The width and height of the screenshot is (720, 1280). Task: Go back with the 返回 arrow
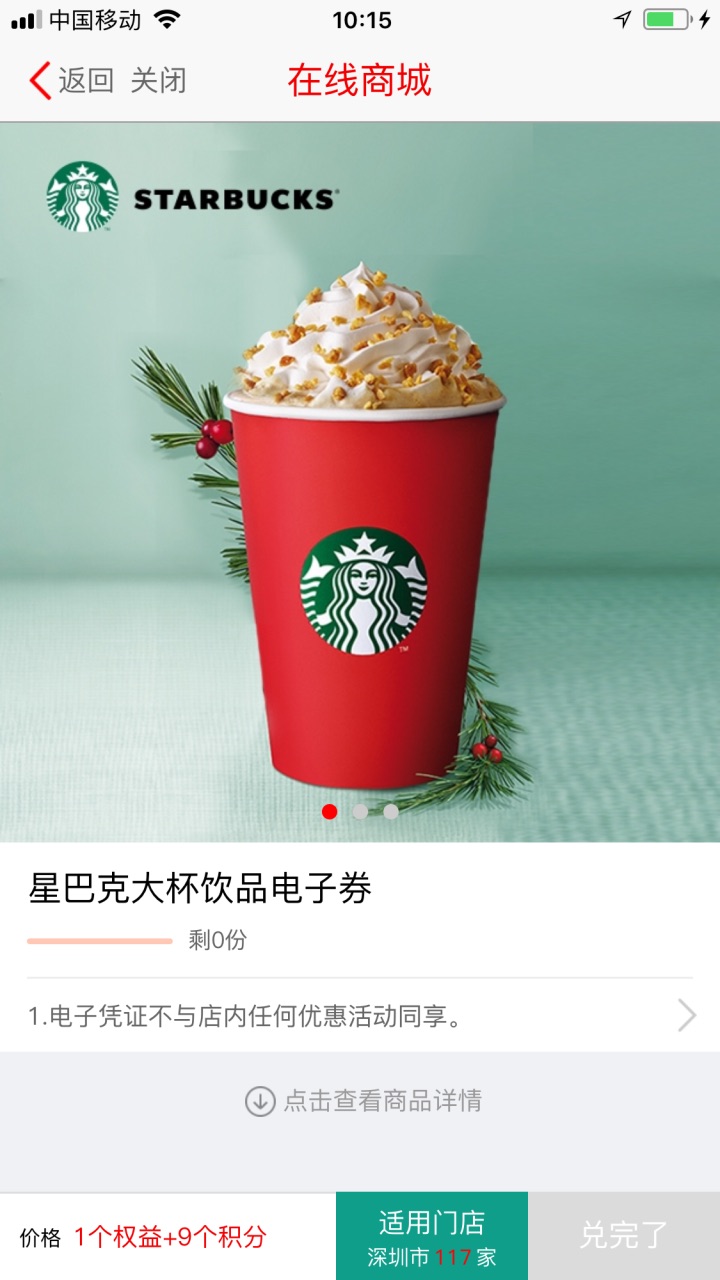pos(71,81)
